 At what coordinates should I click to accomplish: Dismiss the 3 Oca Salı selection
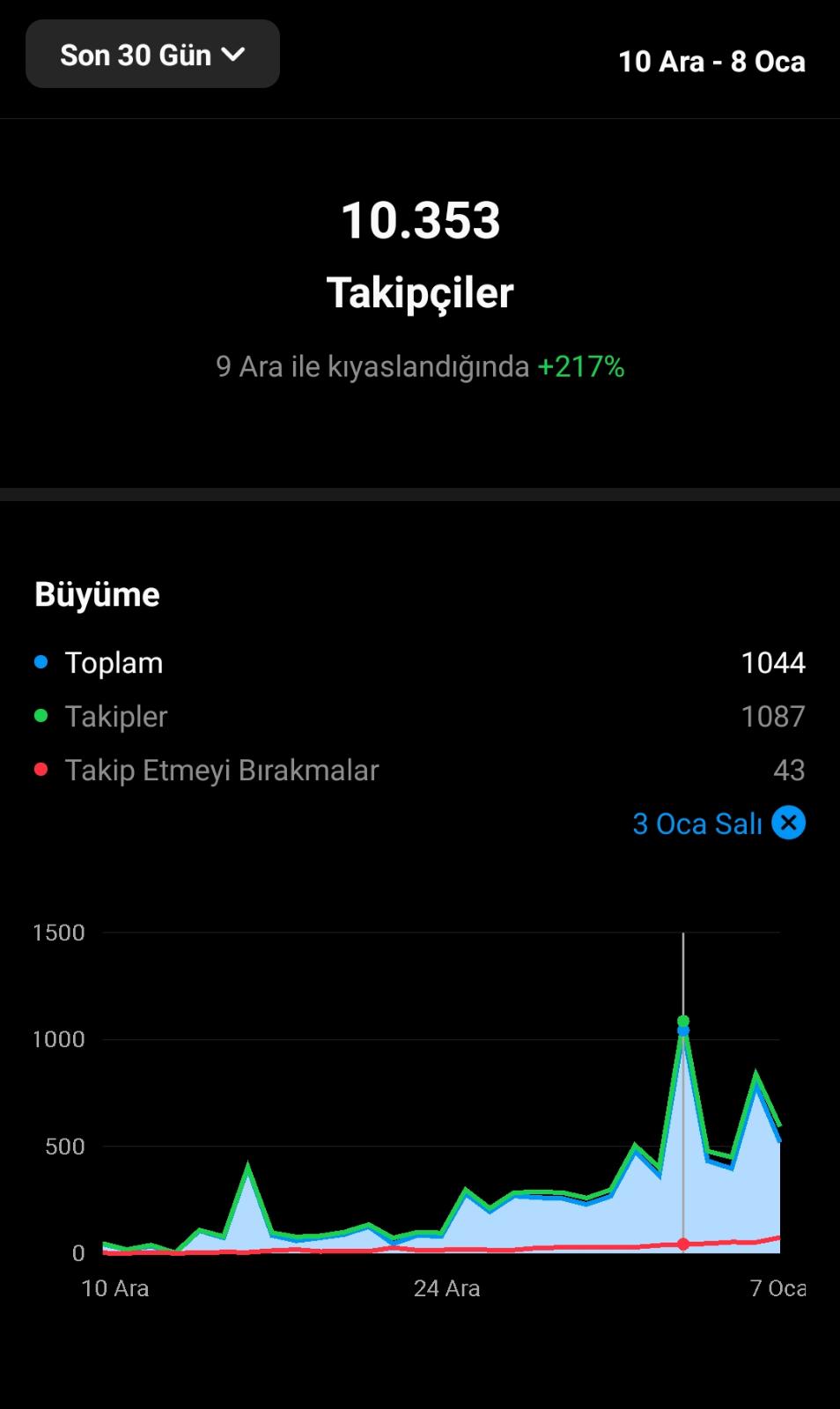(788, 823)
